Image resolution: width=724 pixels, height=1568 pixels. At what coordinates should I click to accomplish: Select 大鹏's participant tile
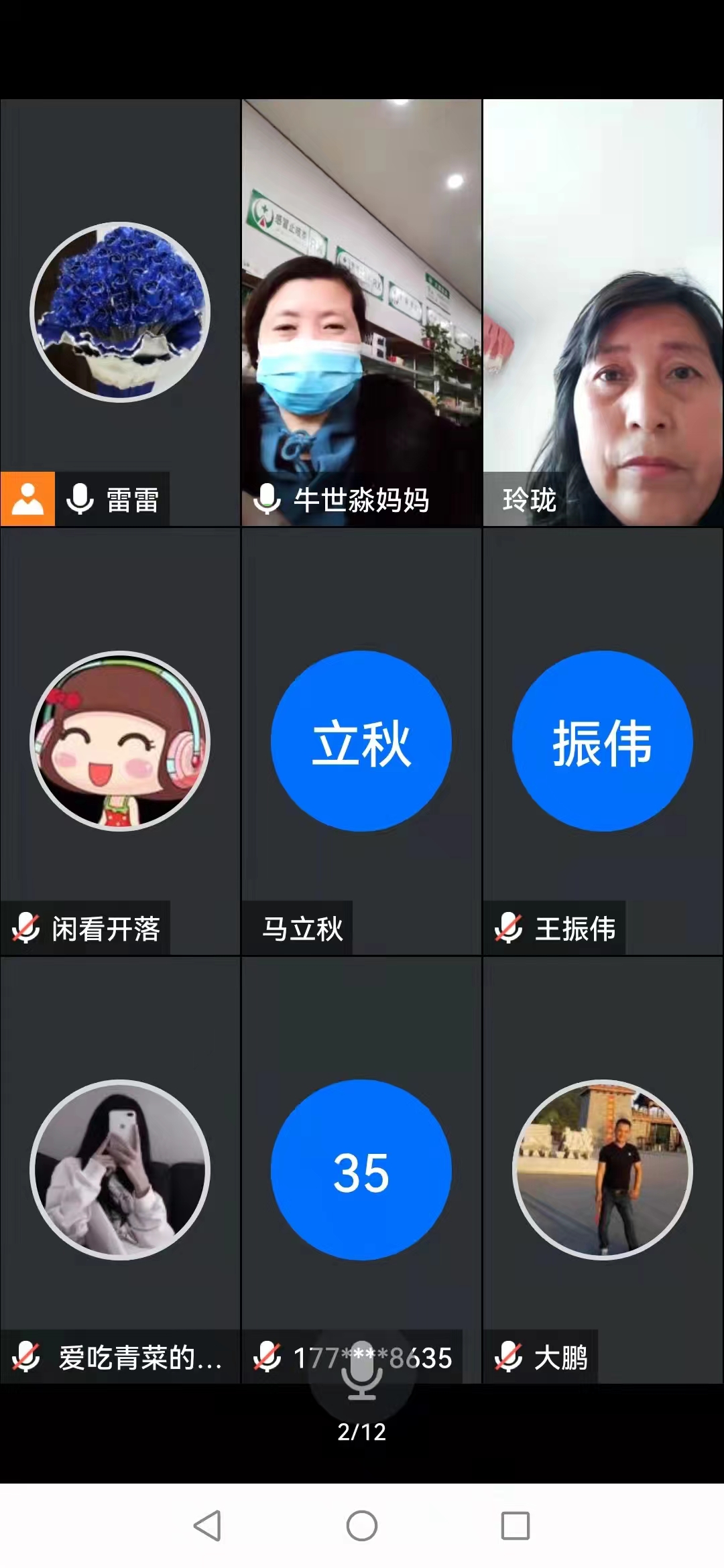pyautogui.click(x=603, y=1170)
